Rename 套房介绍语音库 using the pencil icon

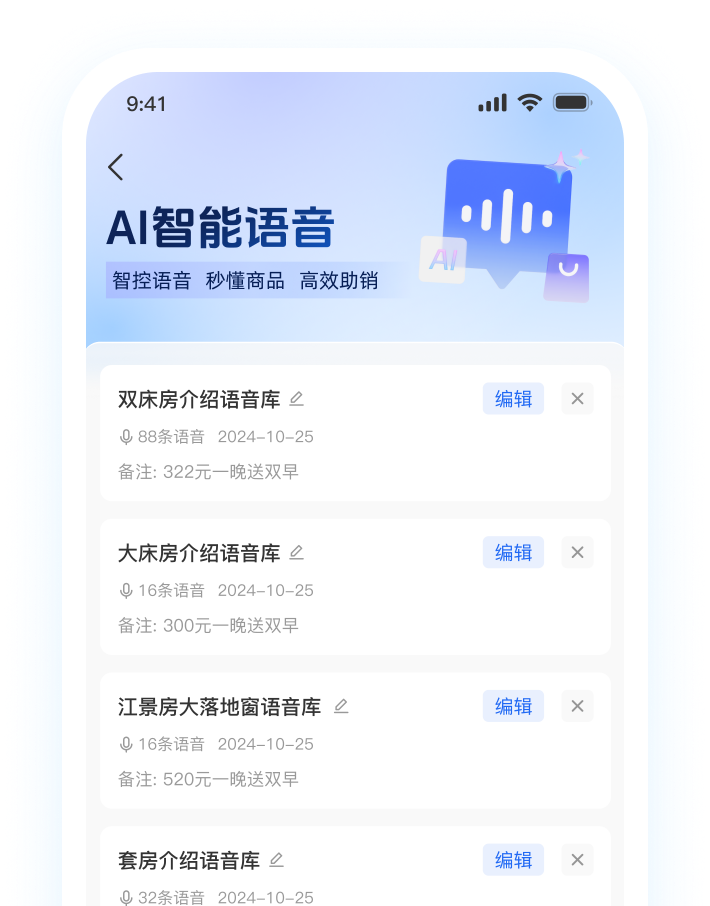[x=276, y=860]
